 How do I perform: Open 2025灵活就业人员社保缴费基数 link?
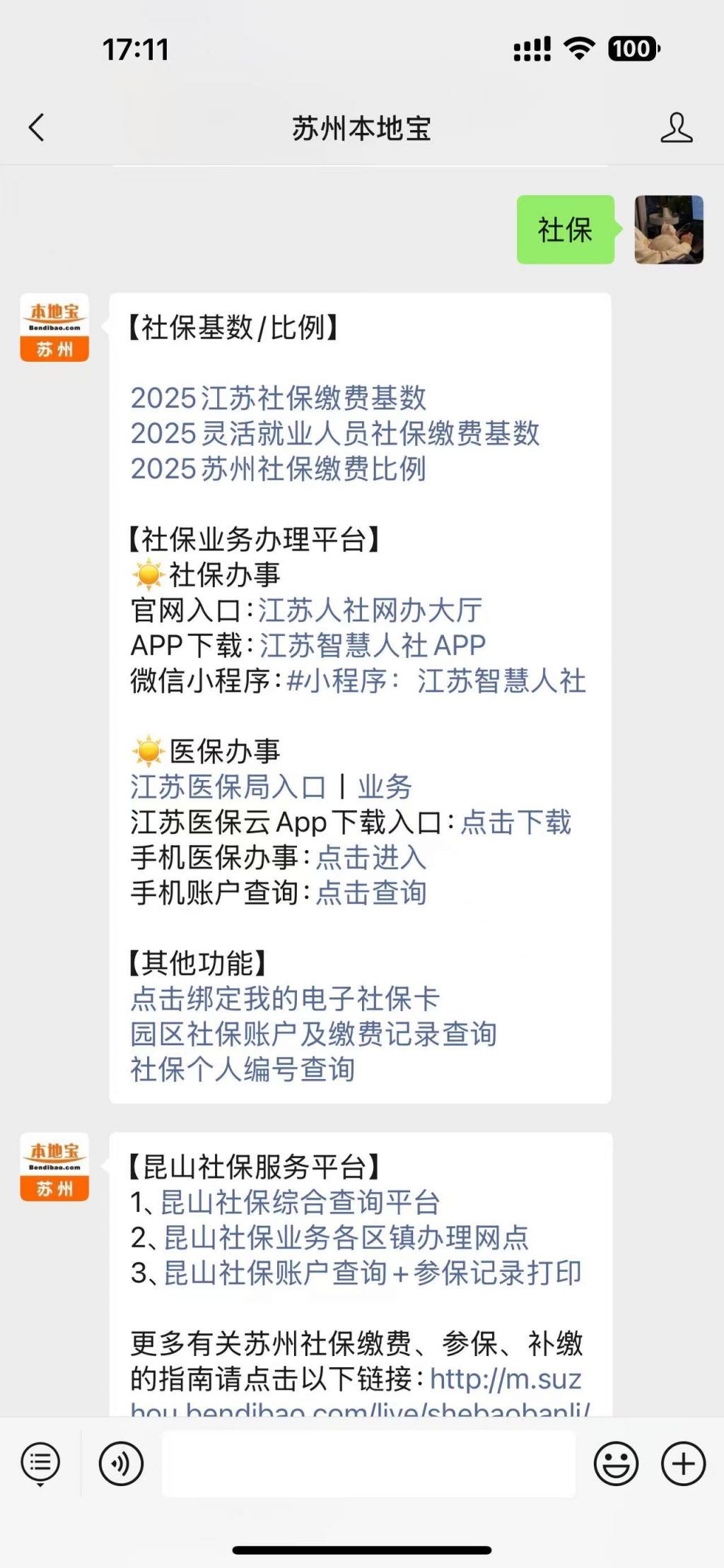point(335,433)
